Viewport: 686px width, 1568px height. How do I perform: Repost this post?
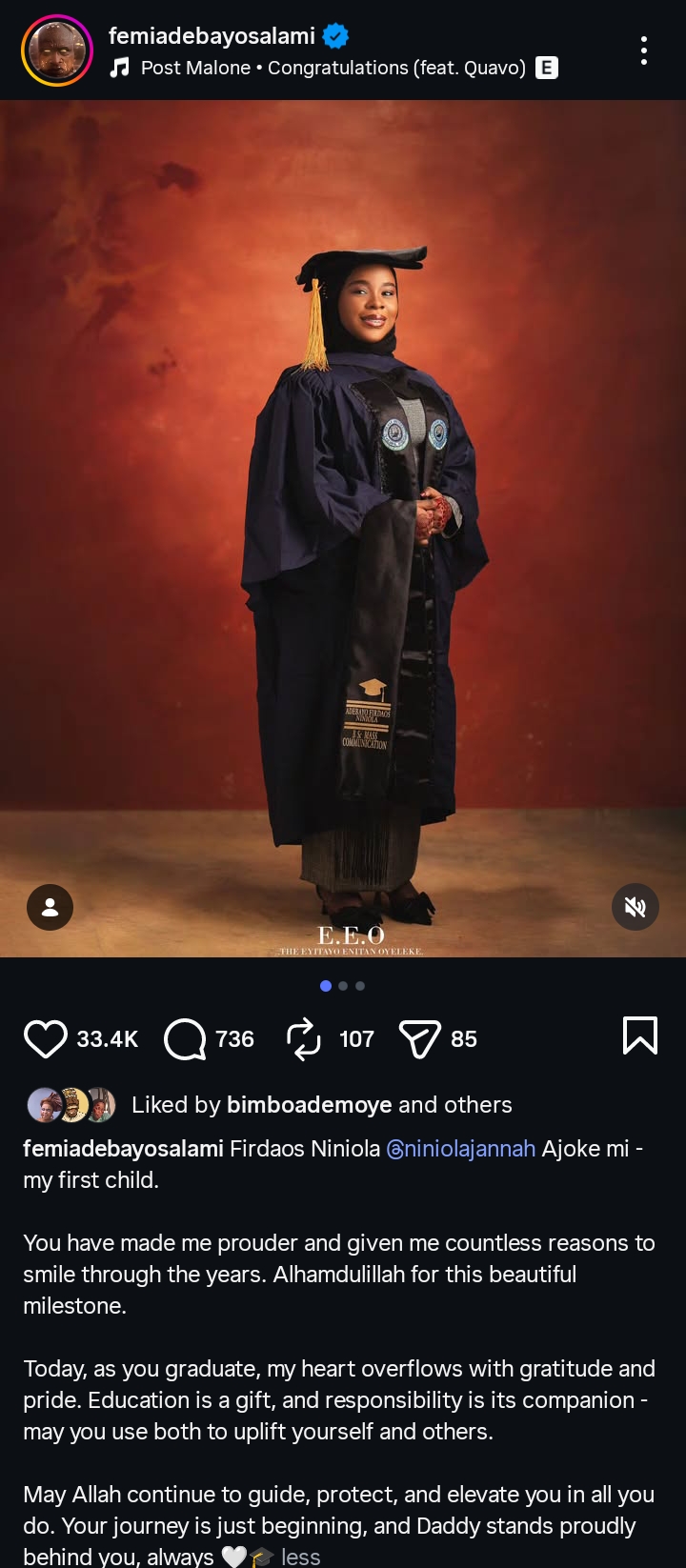(304, 1038)
